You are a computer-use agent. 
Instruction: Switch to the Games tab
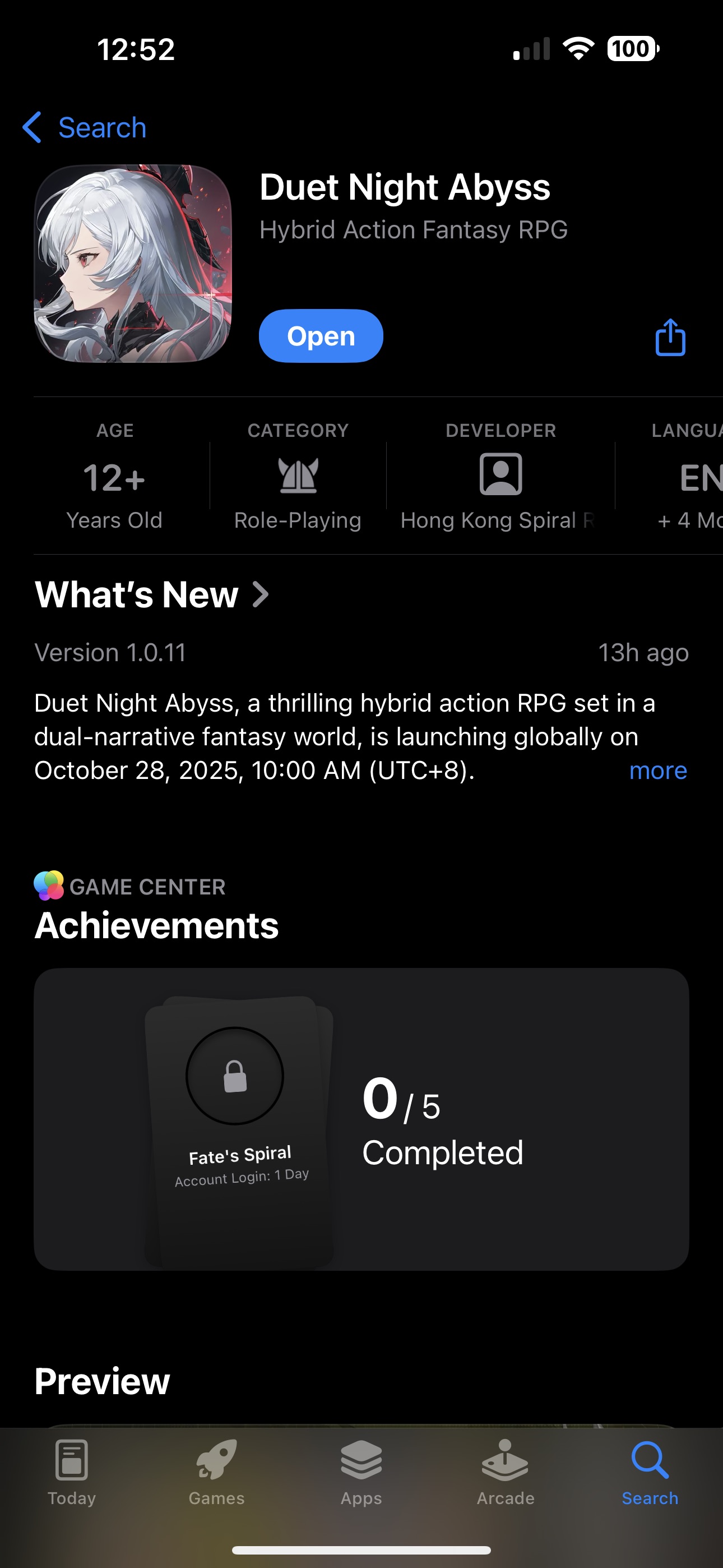pos(216,1472)
